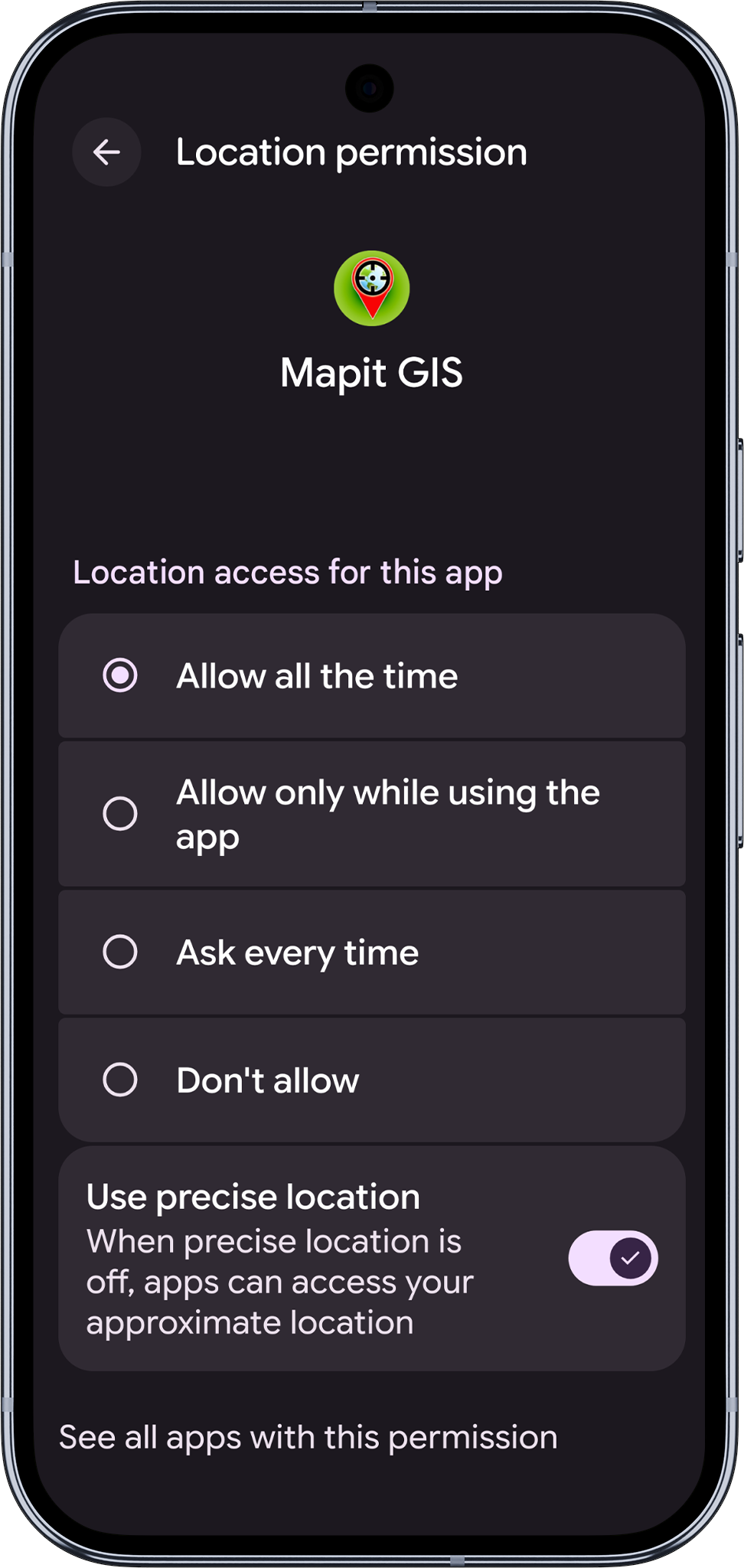Toggle off Use precise location
This screenshot has height=1568, width=744.
point(612,1258)
